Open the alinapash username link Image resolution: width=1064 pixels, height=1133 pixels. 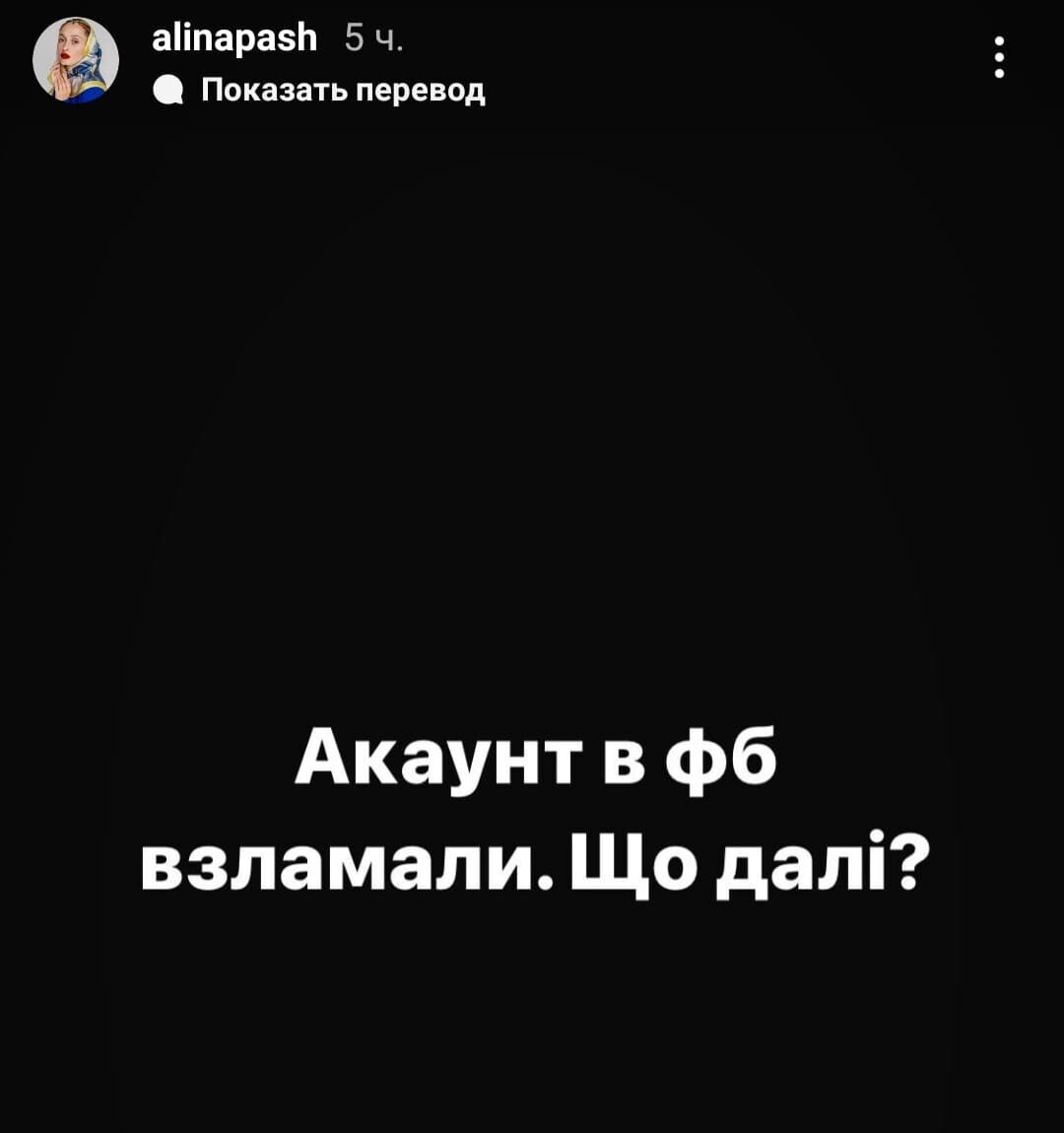click(234, 38)
